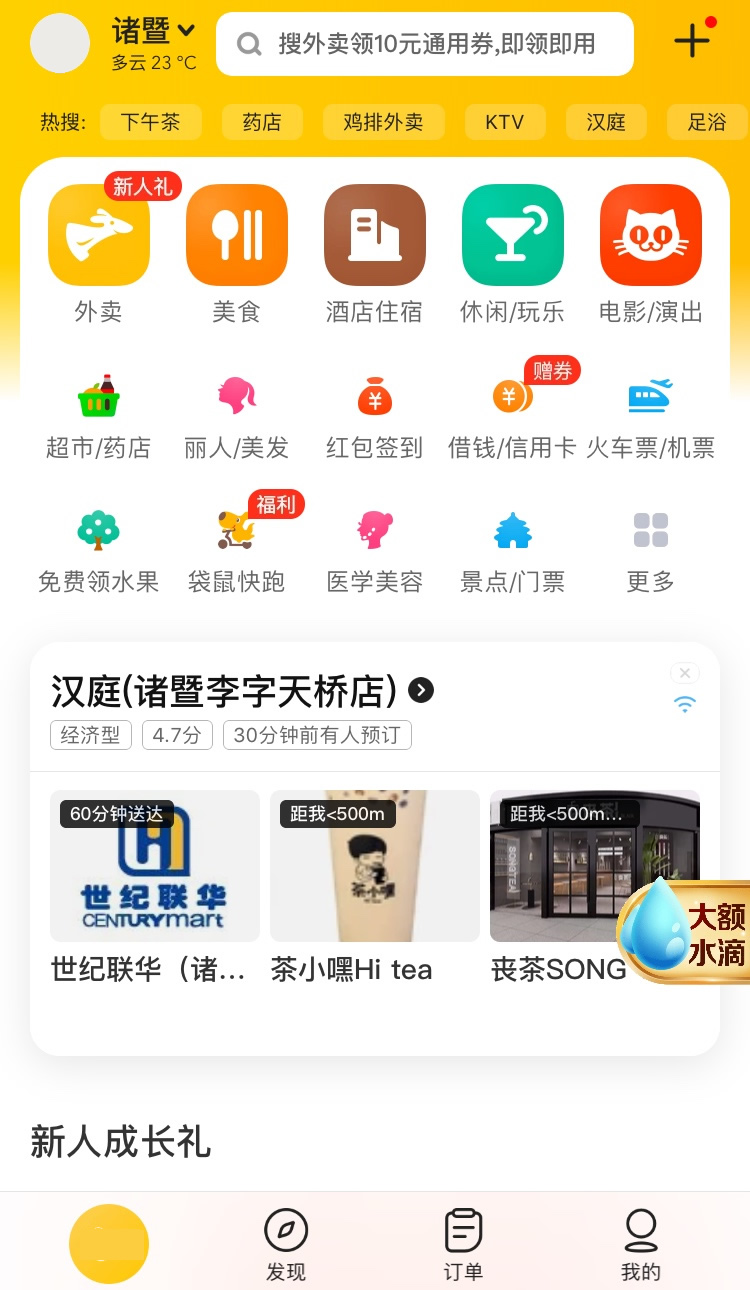Image resolution: width=750 pixels, height=1290 pixels.
Task: Switch to the 订单 orders tab
Action: pyautogui.click(x=461, y=1242)
